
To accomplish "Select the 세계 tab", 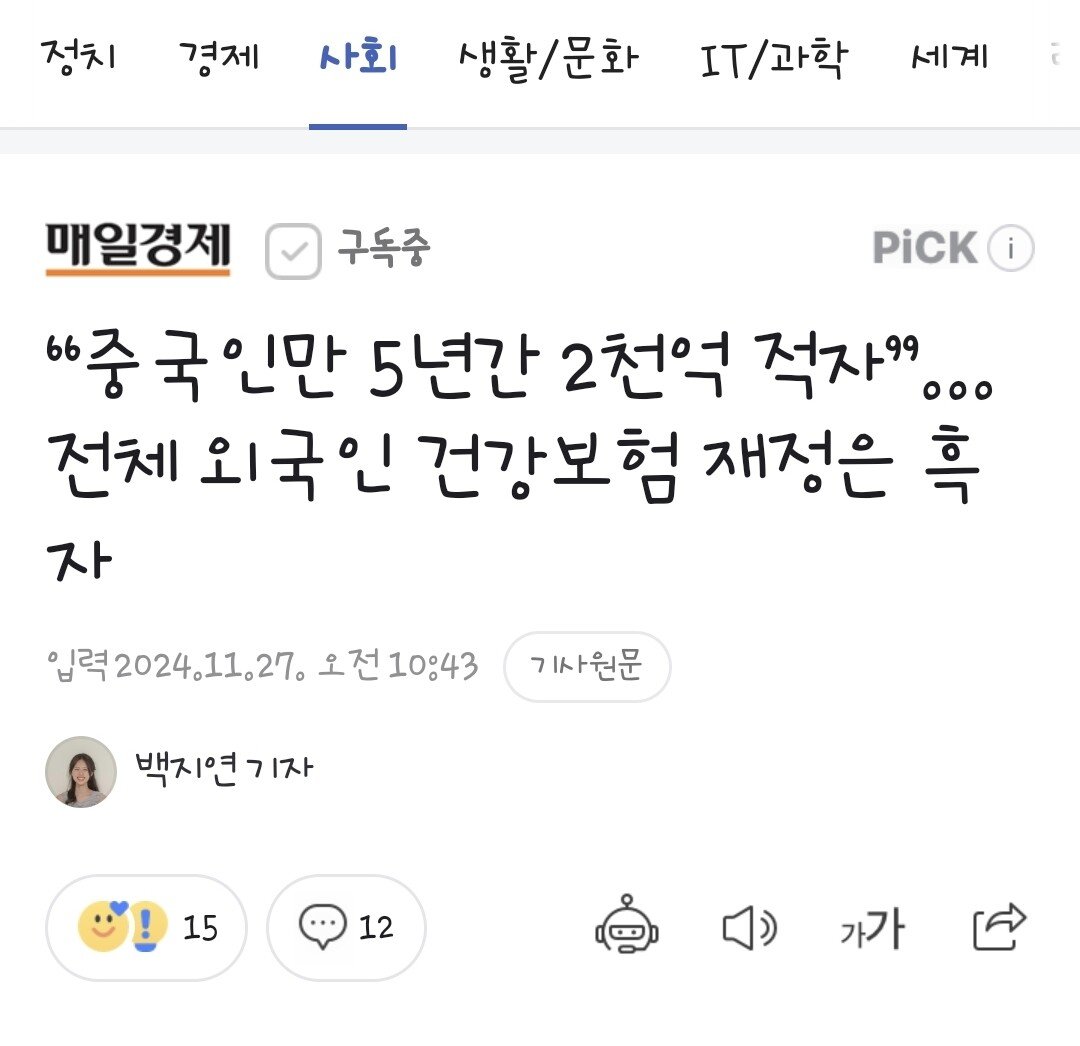I will point(950,58).
